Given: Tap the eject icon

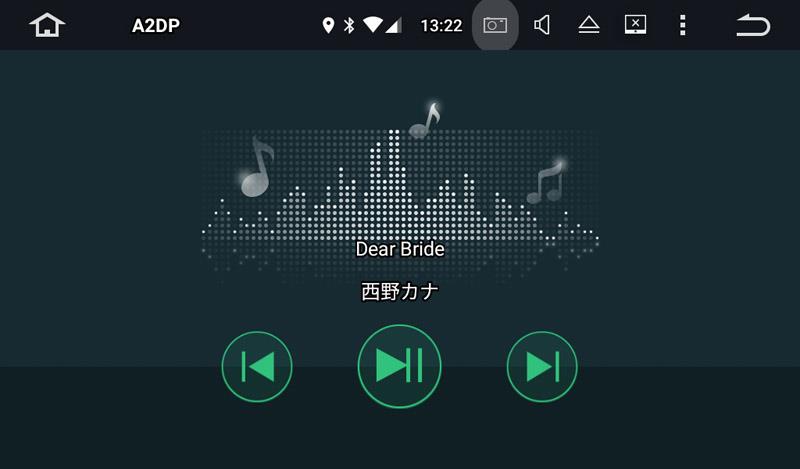Looking at the screenshot, I should point(589,25).
